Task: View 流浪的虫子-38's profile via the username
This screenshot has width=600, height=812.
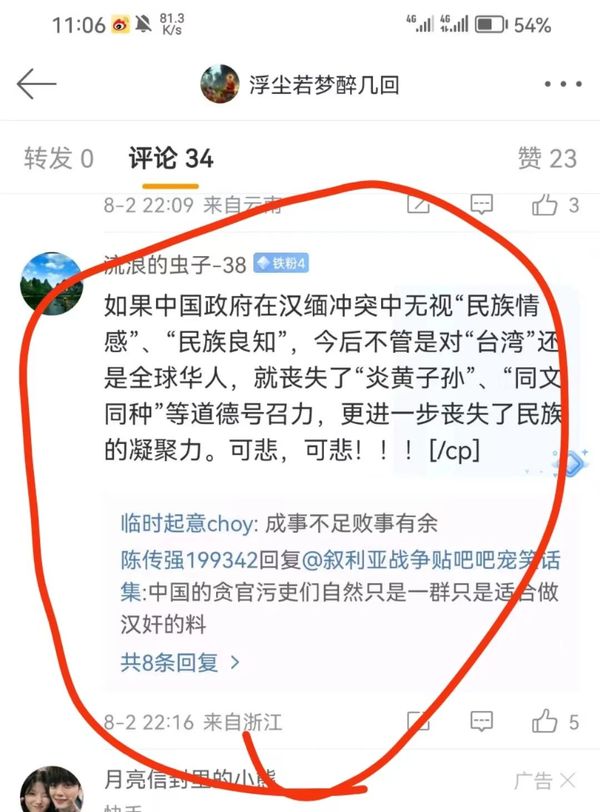Action: coord(175,264)
